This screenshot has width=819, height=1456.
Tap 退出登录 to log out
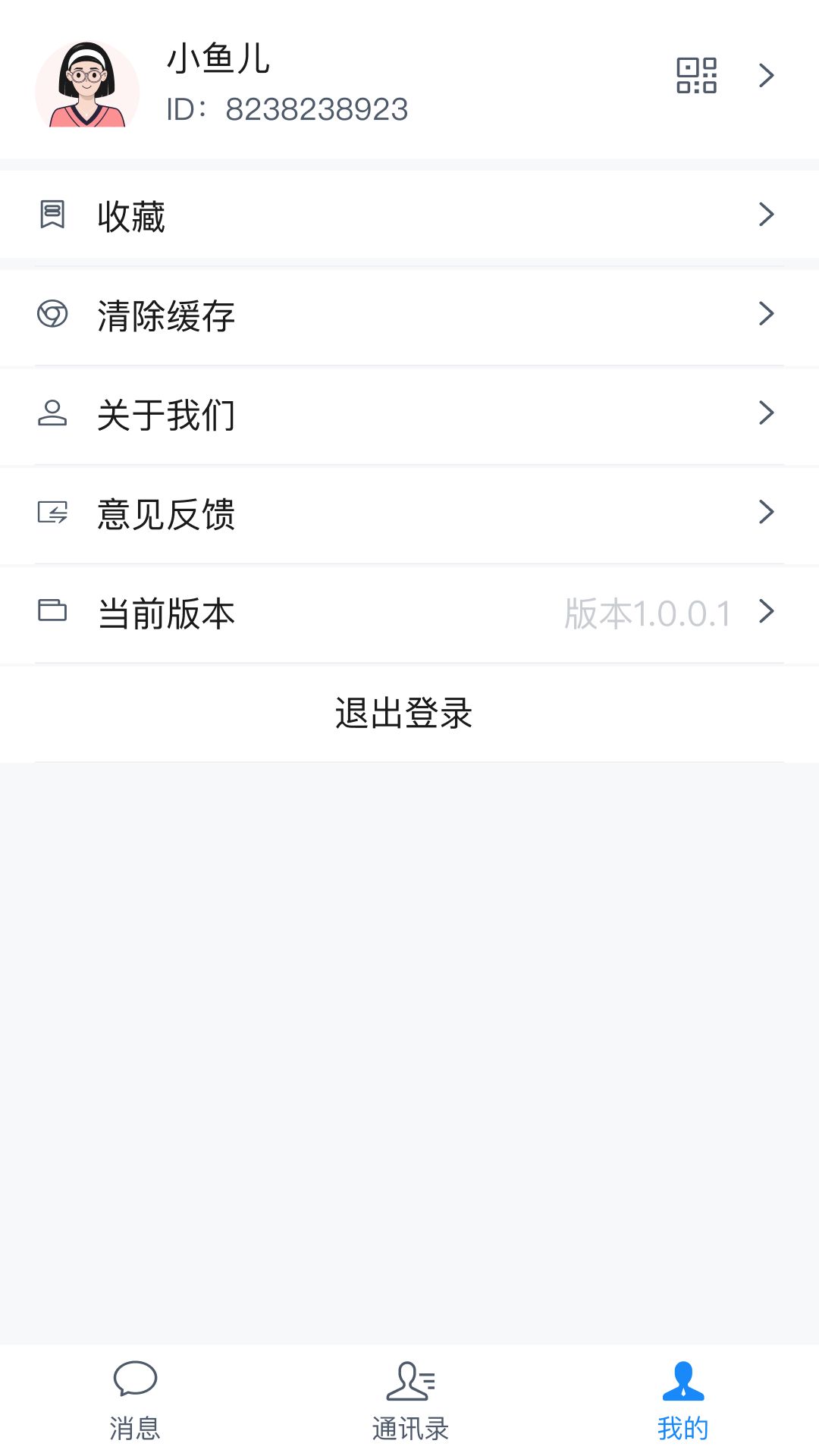coord(405,713)
